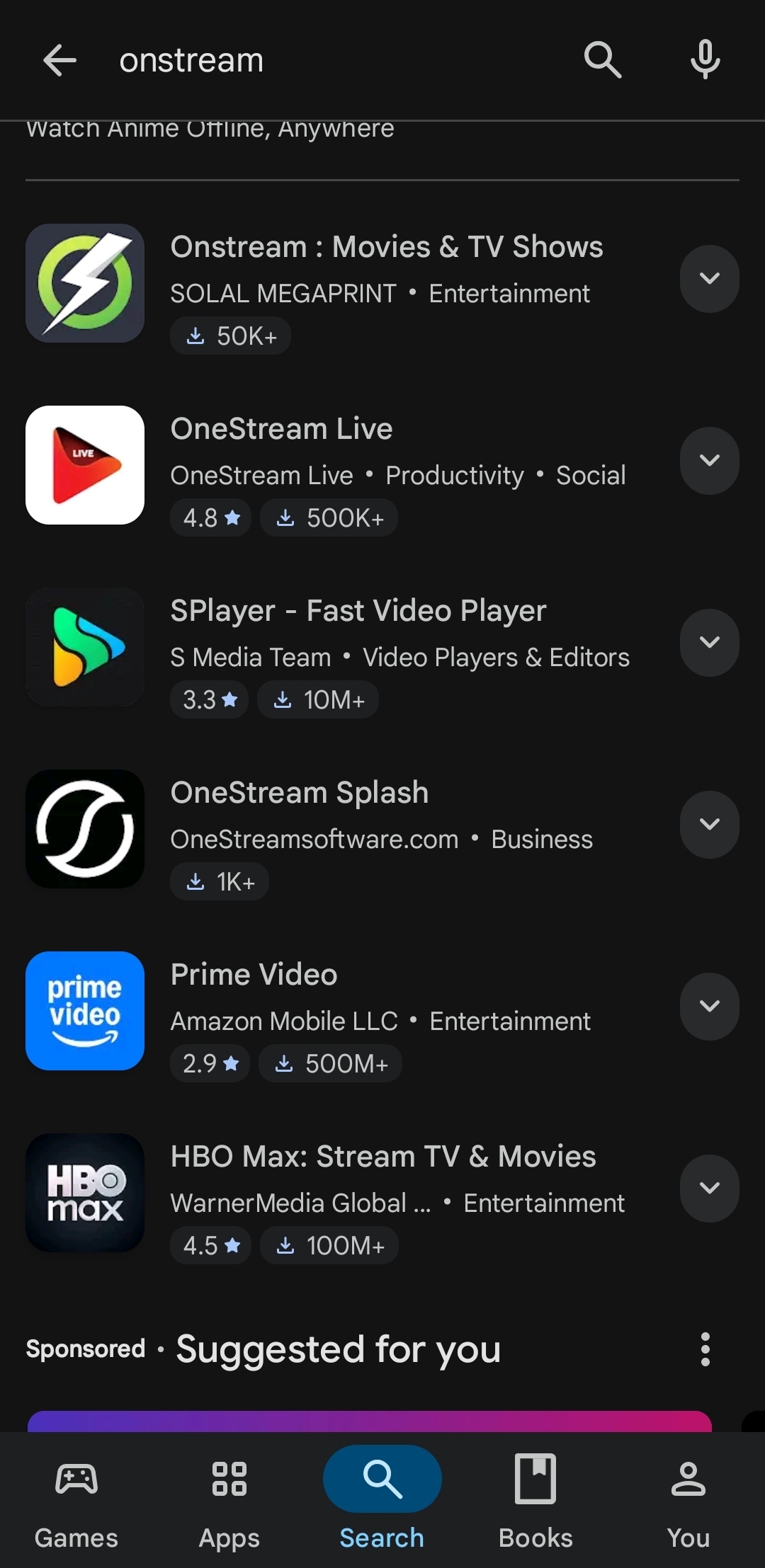Expand the OneStream Splash chevron
Viewport: 765px width, 1568px height.
[709, 825]
